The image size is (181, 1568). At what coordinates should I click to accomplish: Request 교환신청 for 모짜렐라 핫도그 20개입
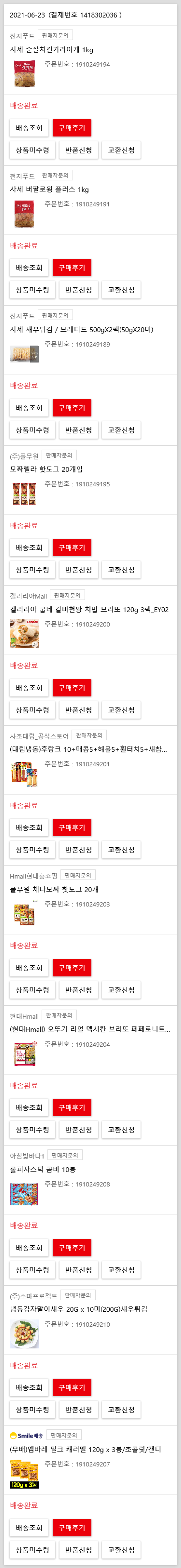point(121,570)
